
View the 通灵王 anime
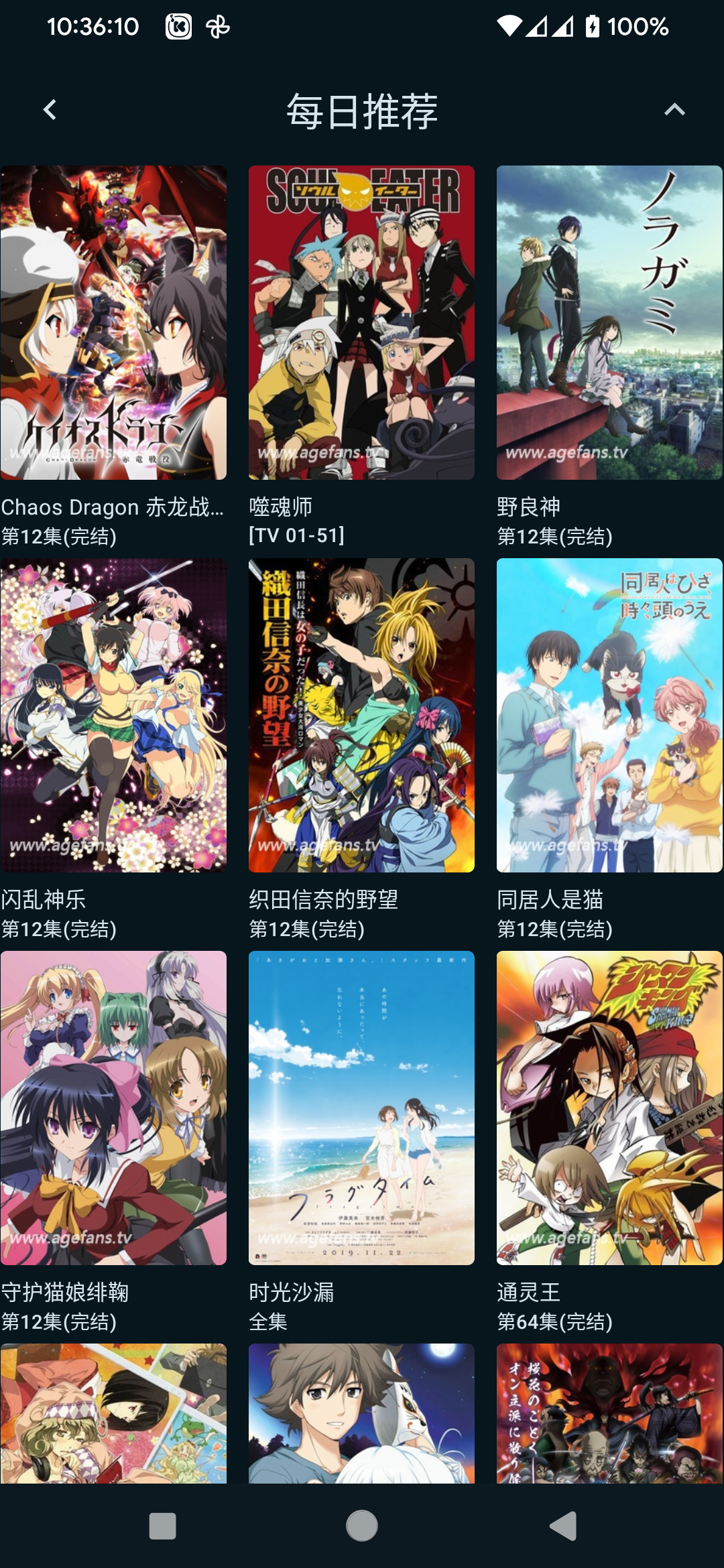(609, 1108)
